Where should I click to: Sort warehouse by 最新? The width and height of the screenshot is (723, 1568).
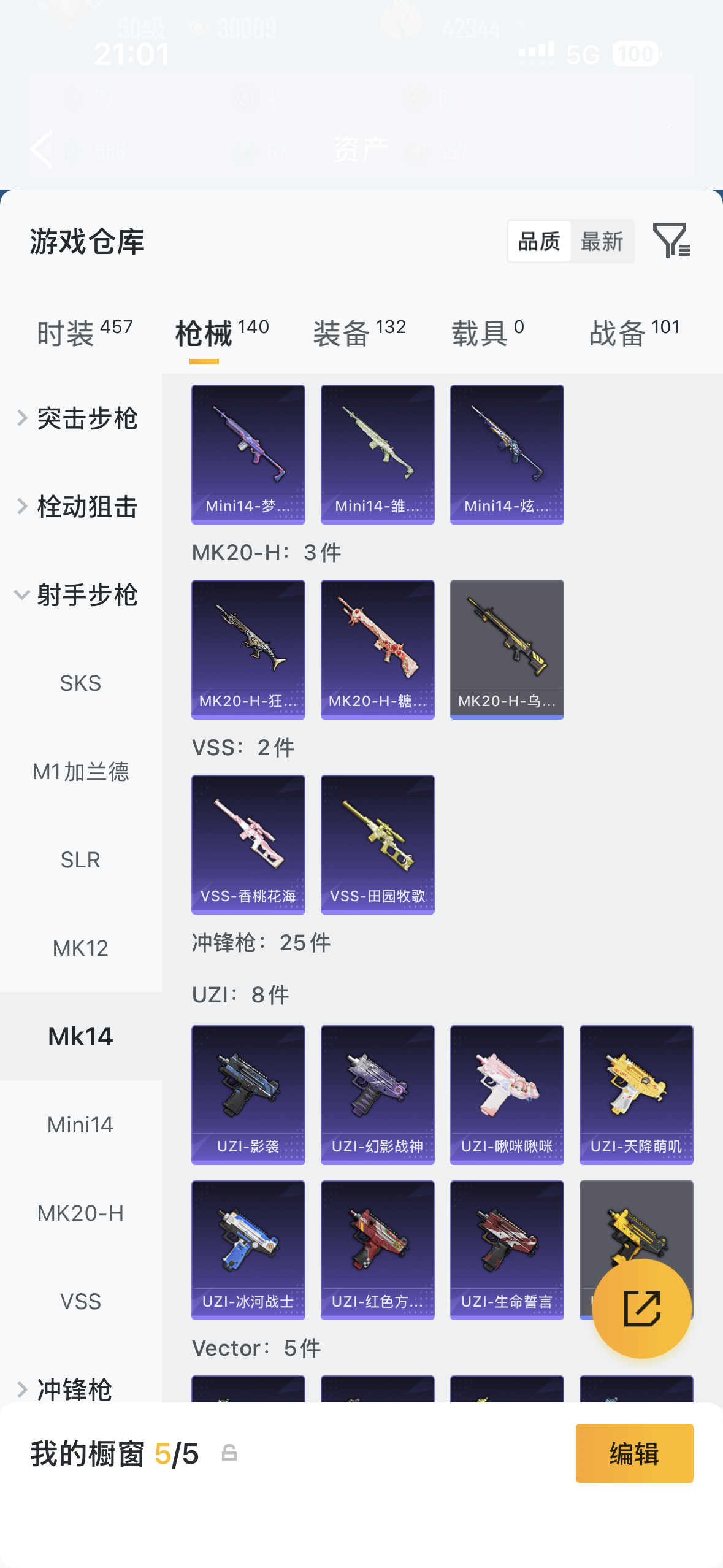pos(602,241)
